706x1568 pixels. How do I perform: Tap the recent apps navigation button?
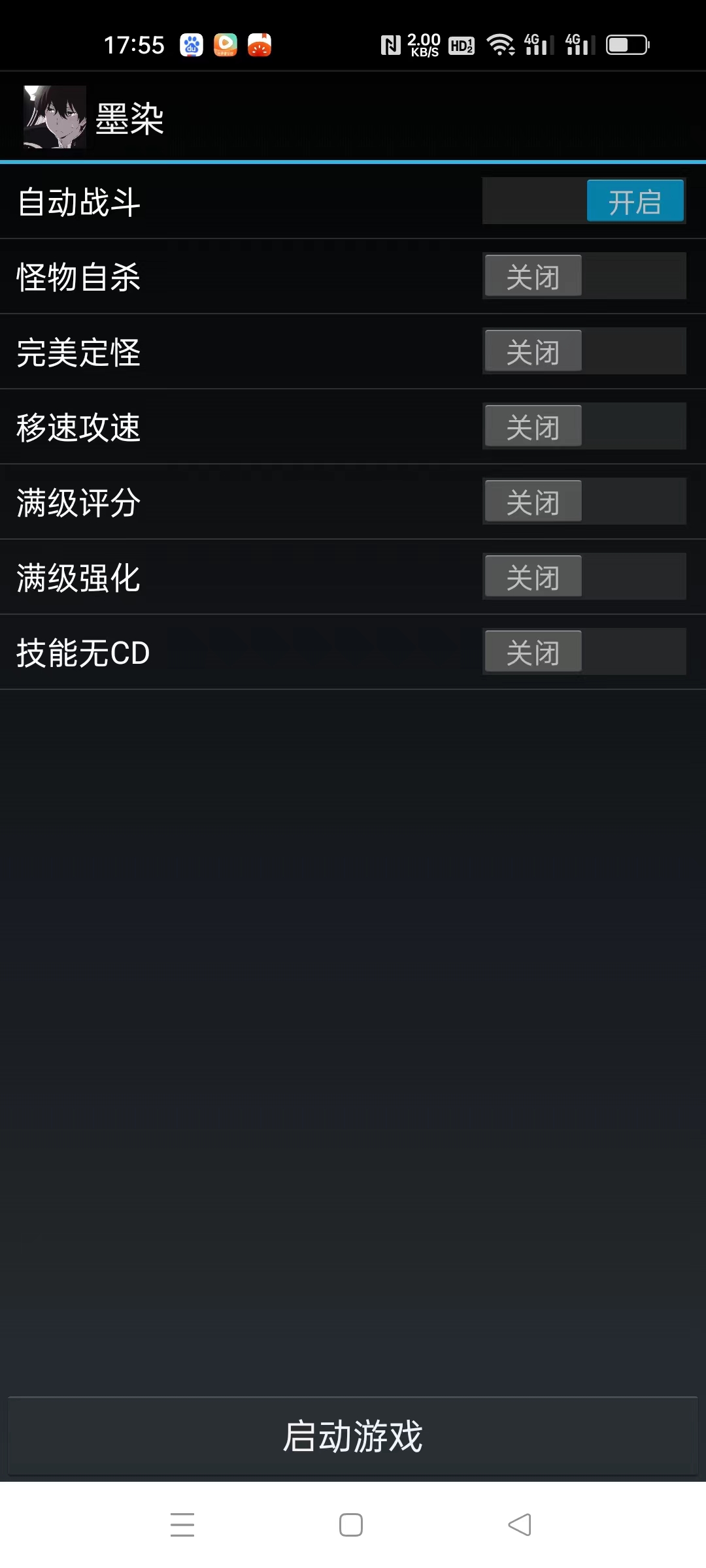(183, 1524)
